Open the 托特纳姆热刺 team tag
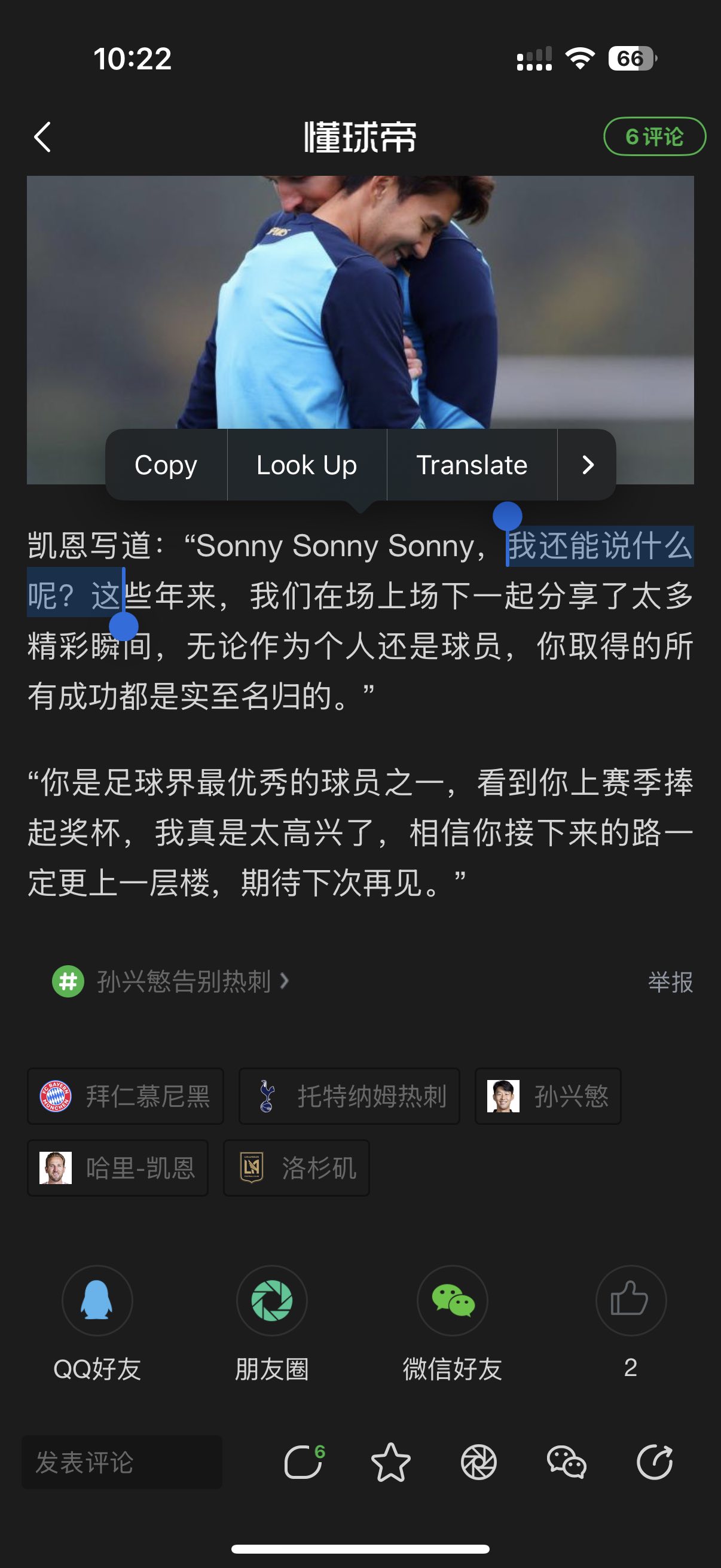This screenshot has height=1568, width=721. click(x=349, y=1096)
